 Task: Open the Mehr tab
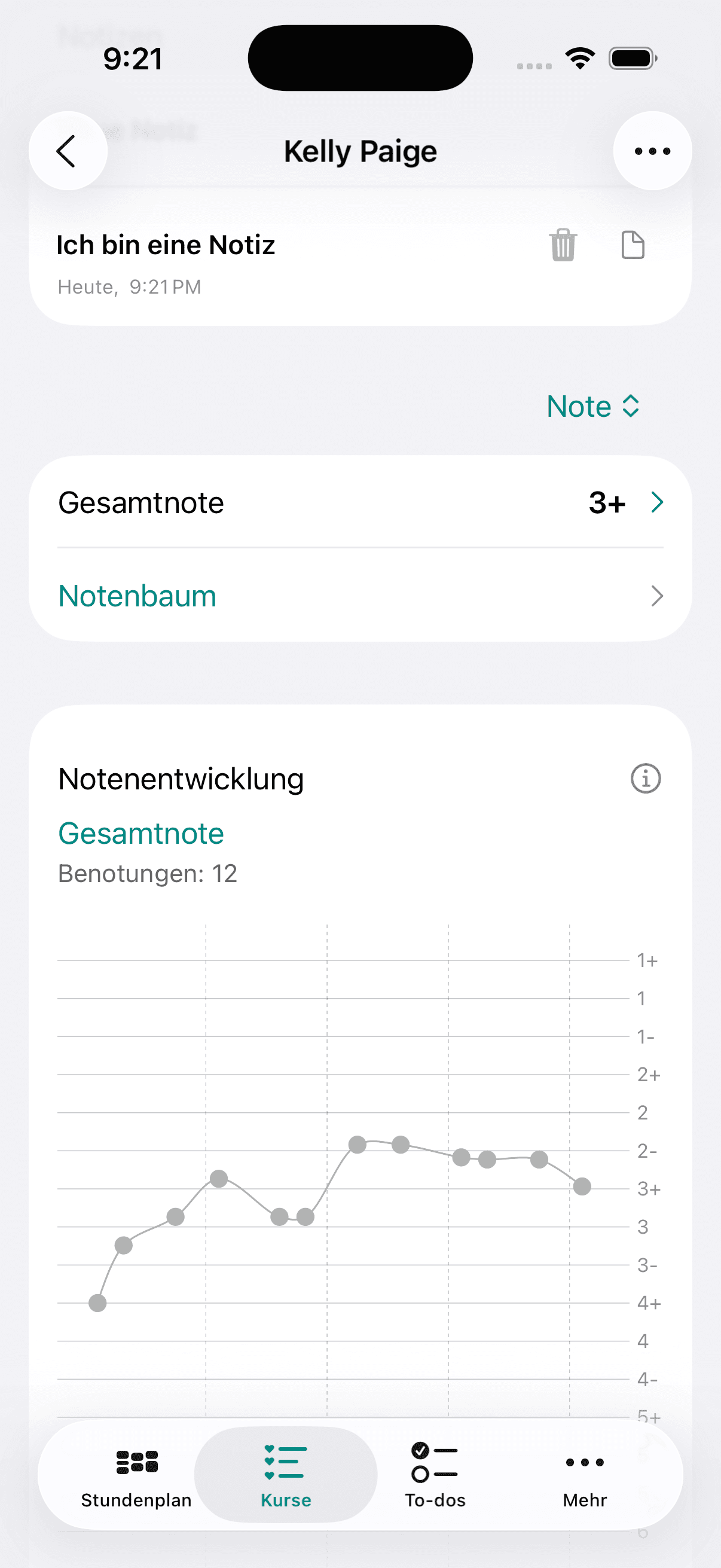click(x=585, y=1474)
